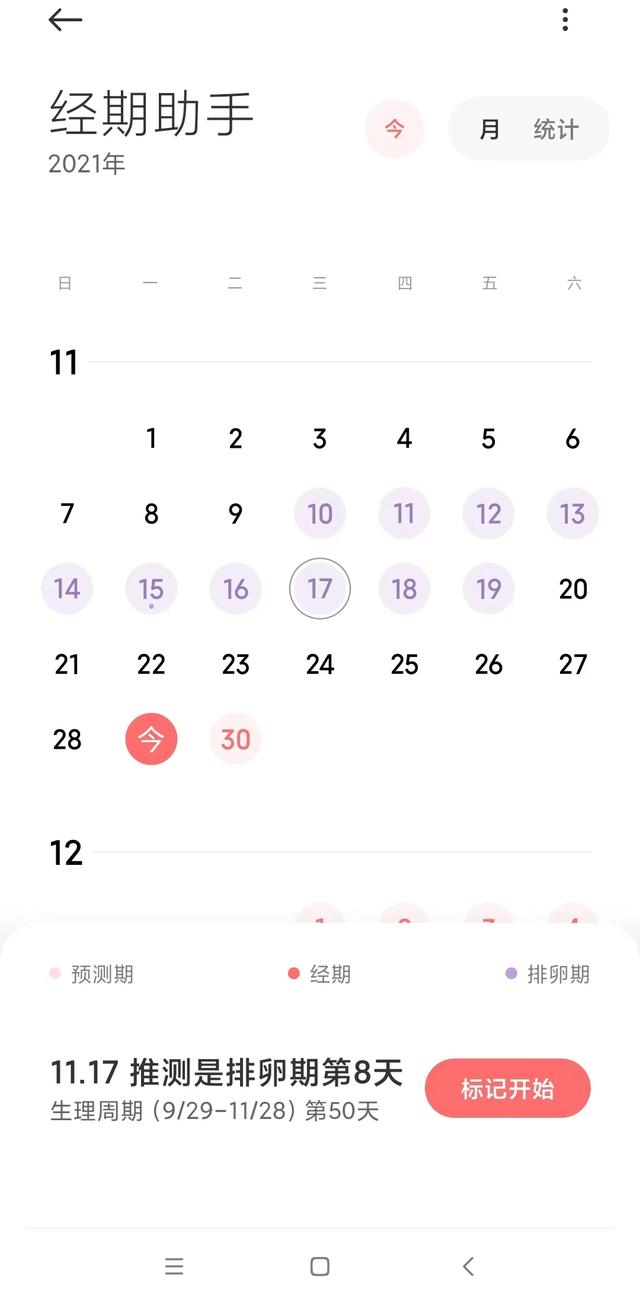
Task: Select today's date in the November row
Action: 151,739
